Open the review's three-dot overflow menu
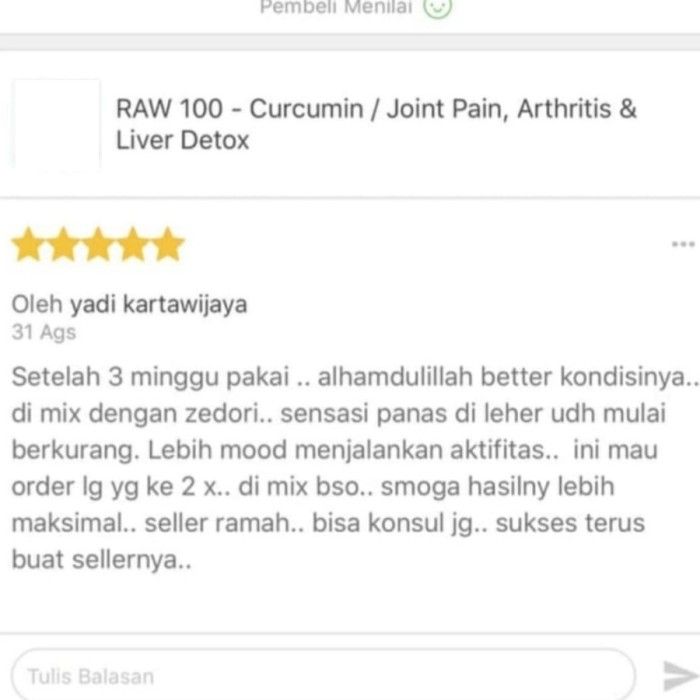Viewport: 700px width, 700px height. point(683,244)
